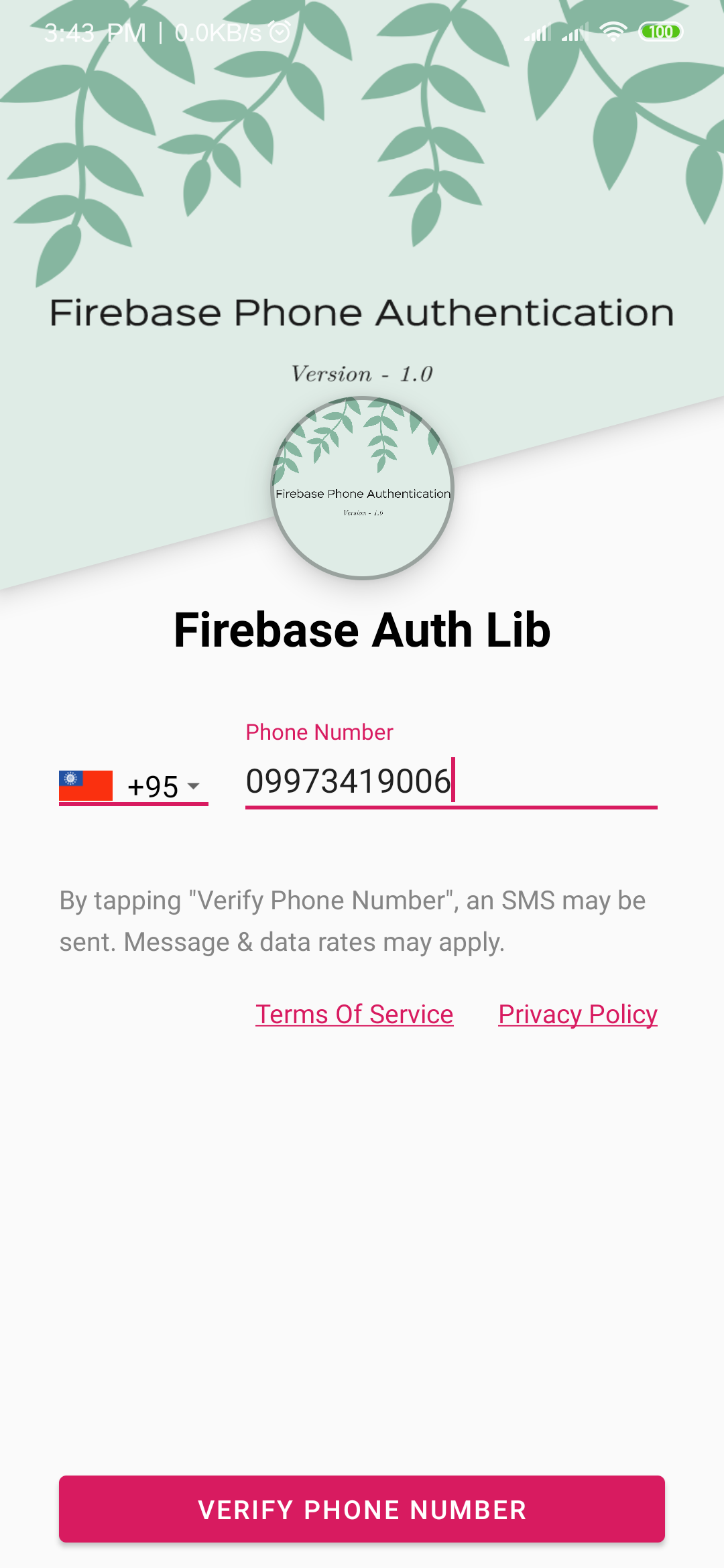The height and width of the screenshot is (1568, 724).
Task: Open the Terms Of Service link
Action: click(355, 1014)
